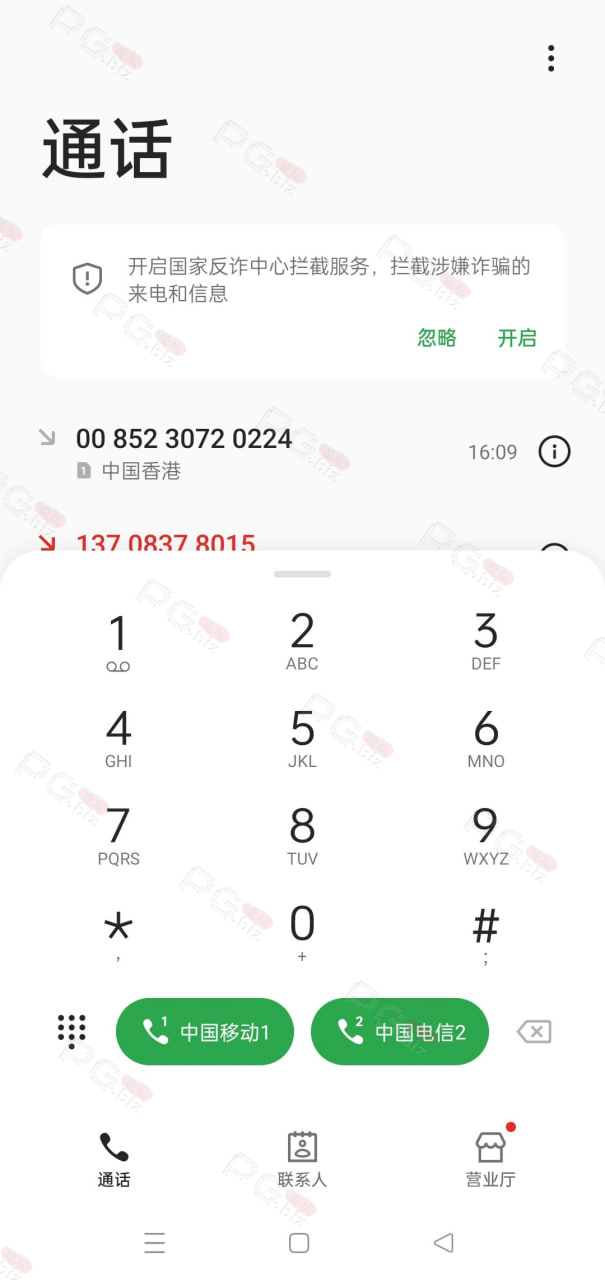Call using 中国移动1 SIM

(205, 1032)
